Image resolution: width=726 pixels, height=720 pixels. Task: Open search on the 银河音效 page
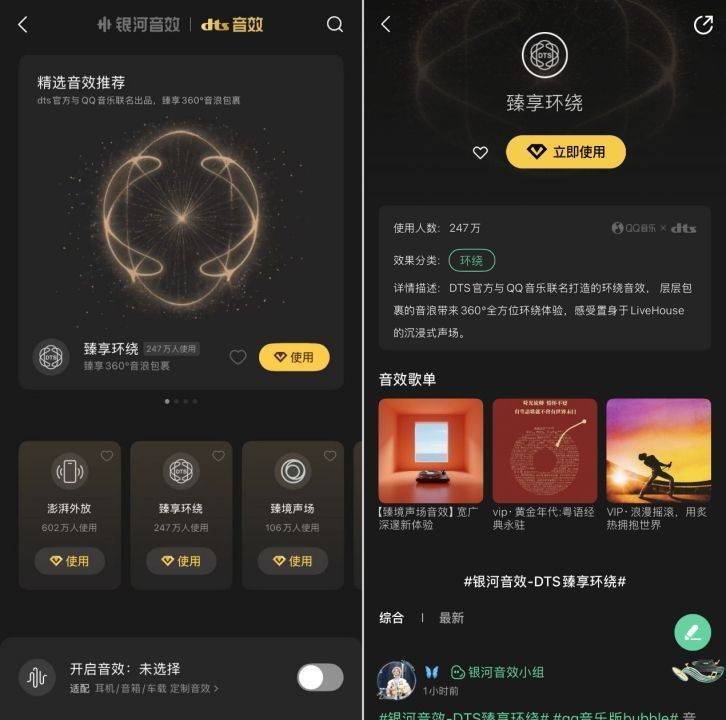(335, 25)
